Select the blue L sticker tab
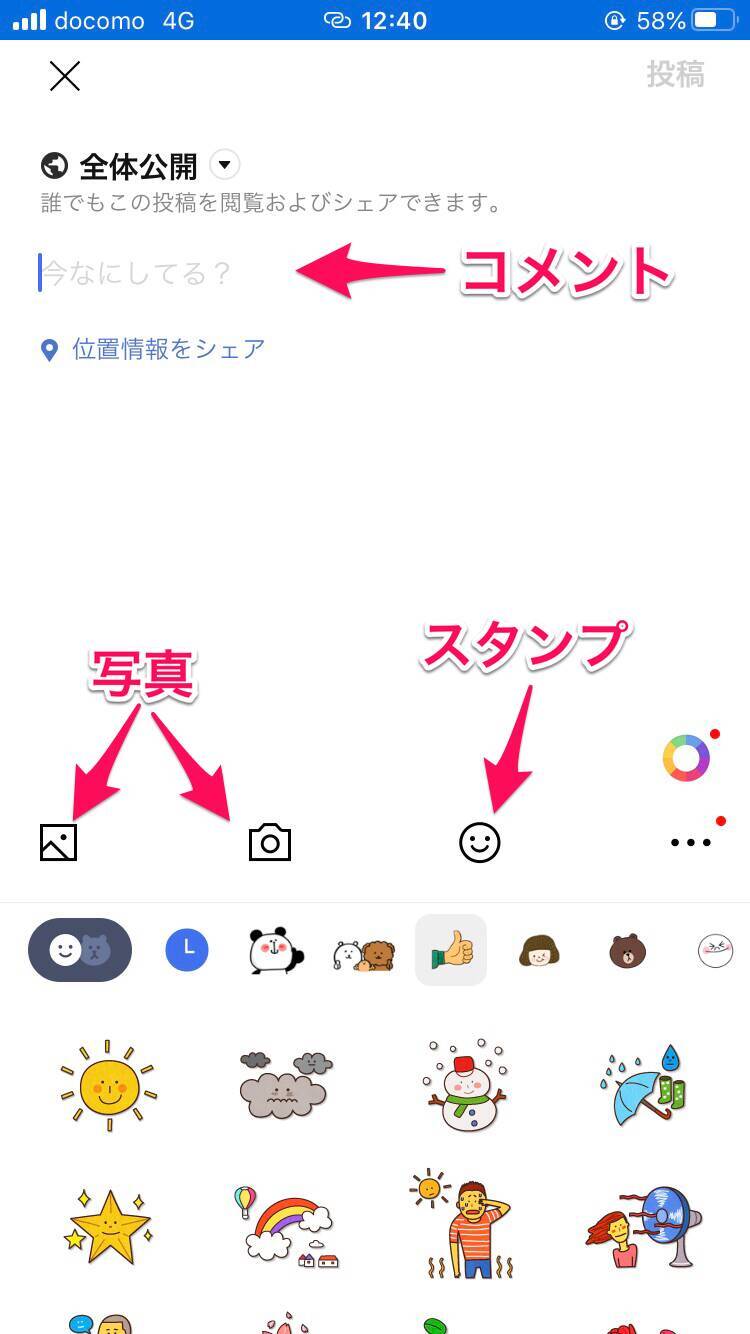Image resolution: width=750 pixels, height=1334 pixels. pos(187,949)
